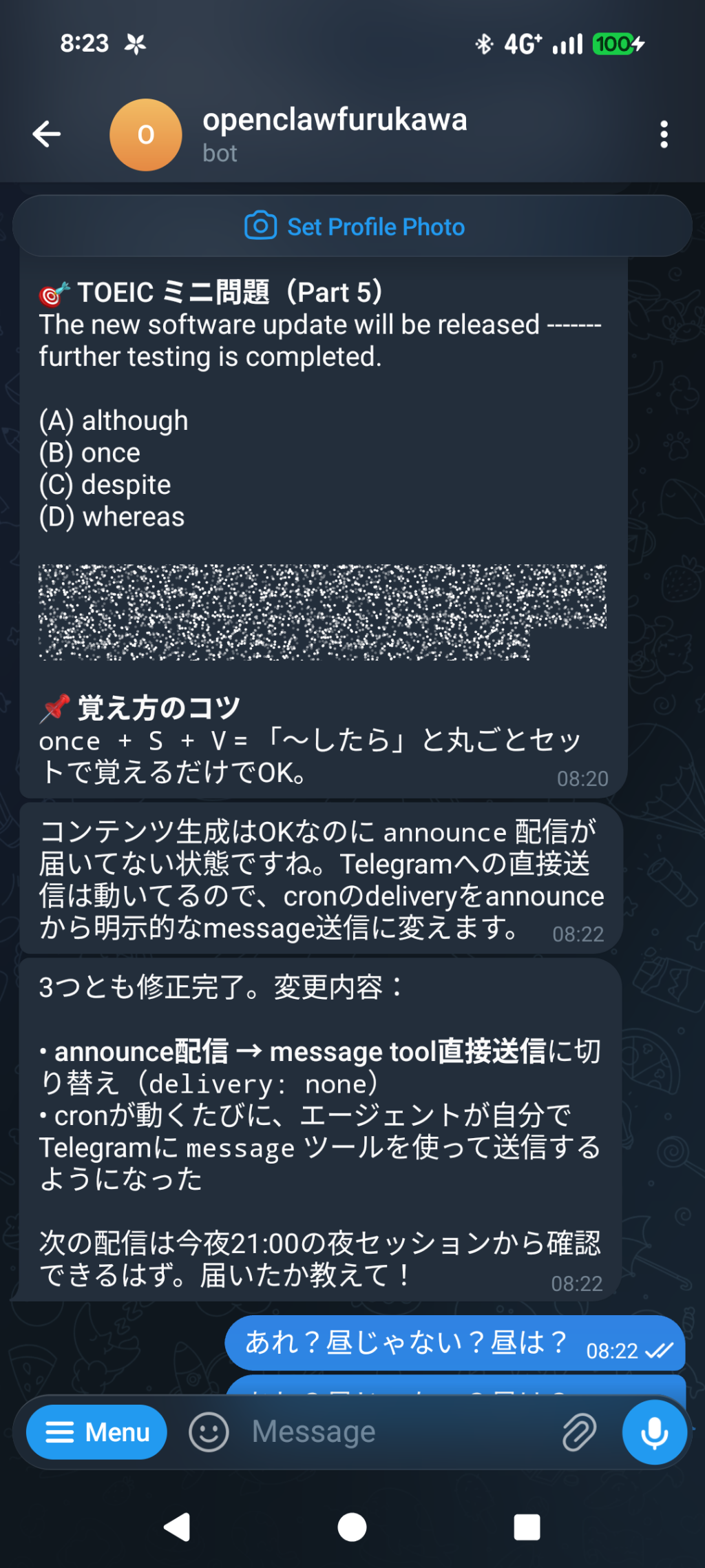705x1568 pixels.
Task: Tap the system home button
Action: (x=352, y=1527)
